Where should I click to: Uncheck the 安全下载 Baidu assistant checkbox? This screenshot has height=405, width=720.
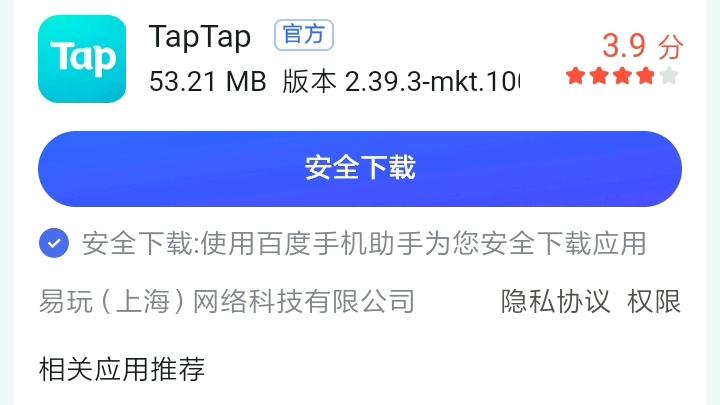click(53, 243)
